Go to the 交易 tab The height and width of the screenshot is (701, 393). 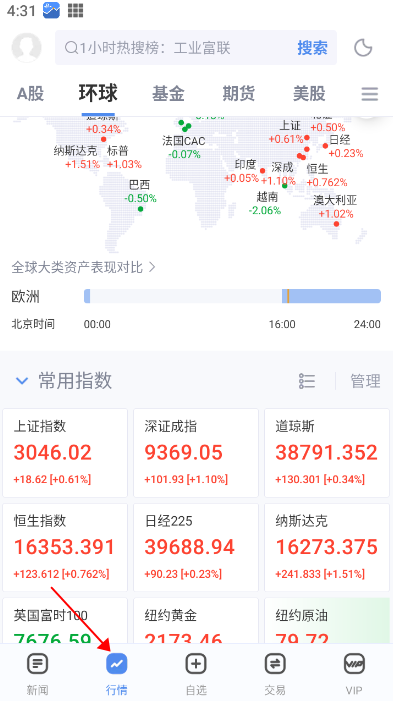[275, 674]
